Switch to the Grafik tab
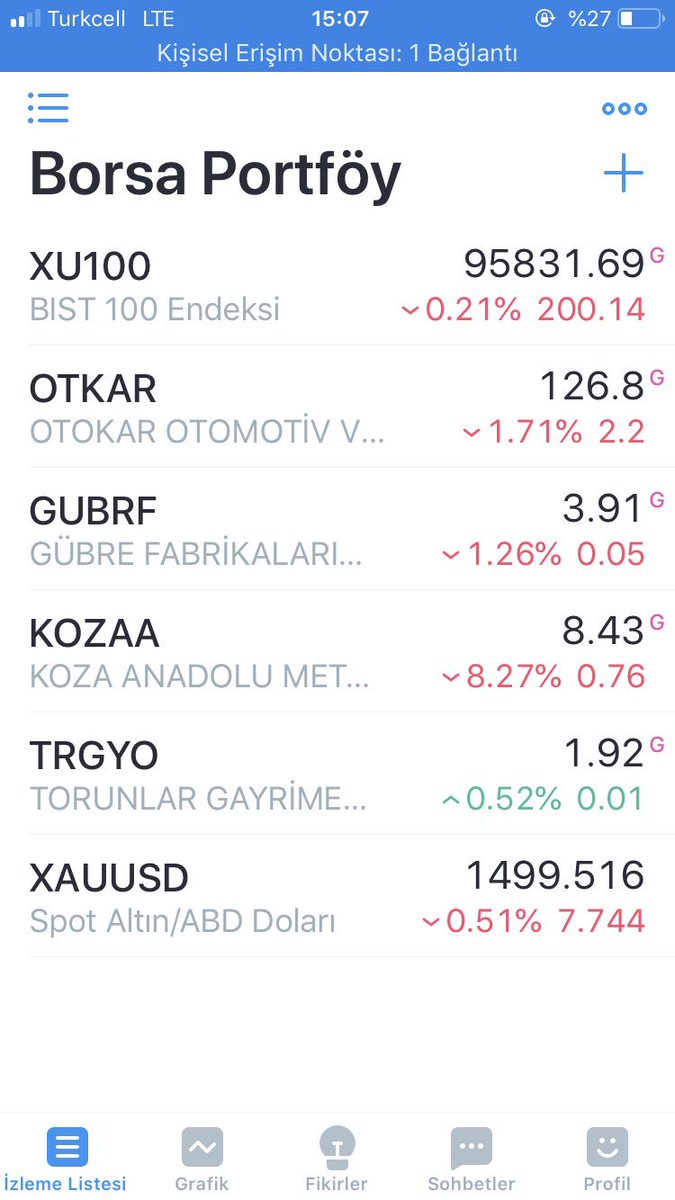Viewport: 675px width, 1200px height. (202, 1159)
